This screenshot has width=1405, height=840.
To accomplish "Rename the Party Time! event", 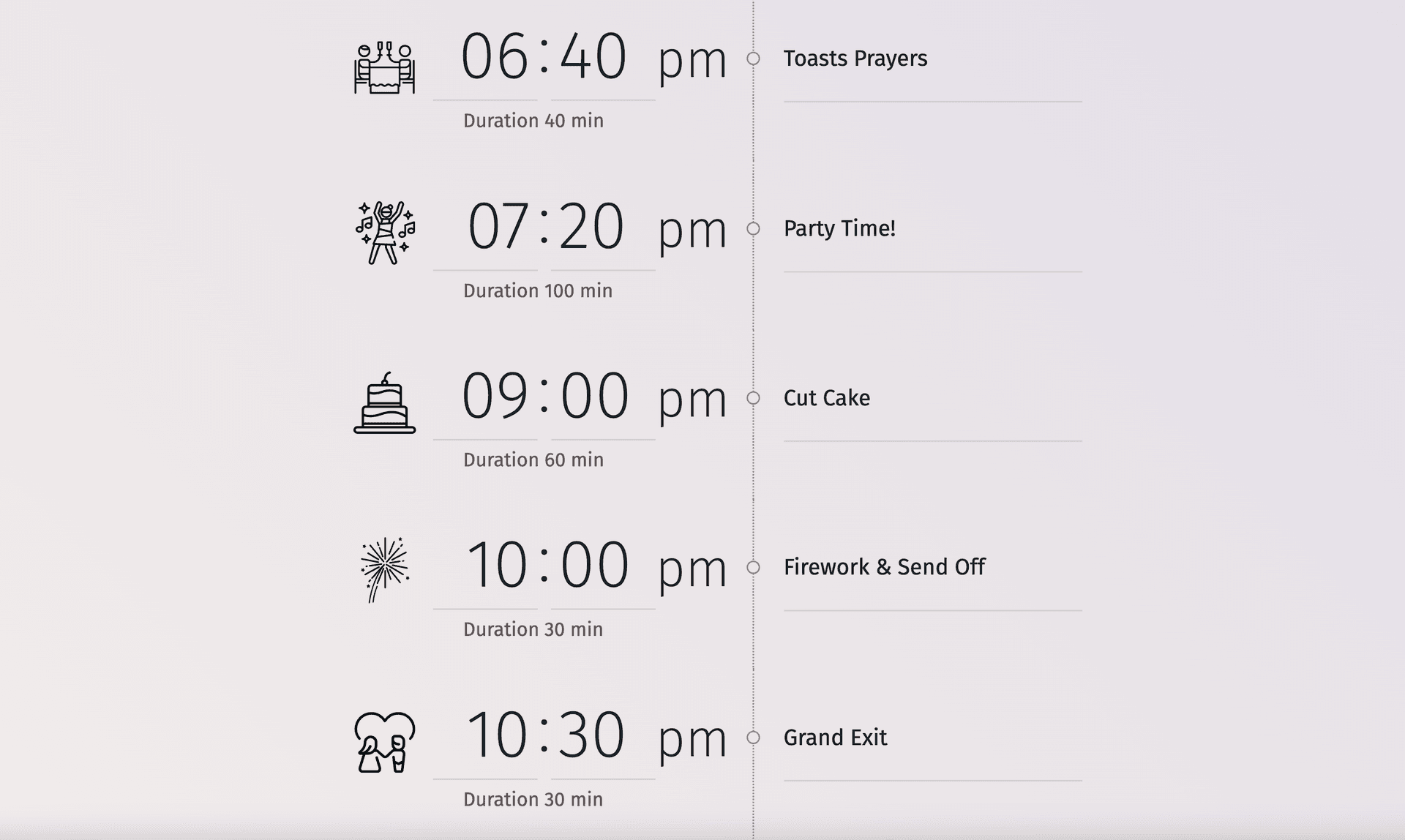I will tap(839, 228).
